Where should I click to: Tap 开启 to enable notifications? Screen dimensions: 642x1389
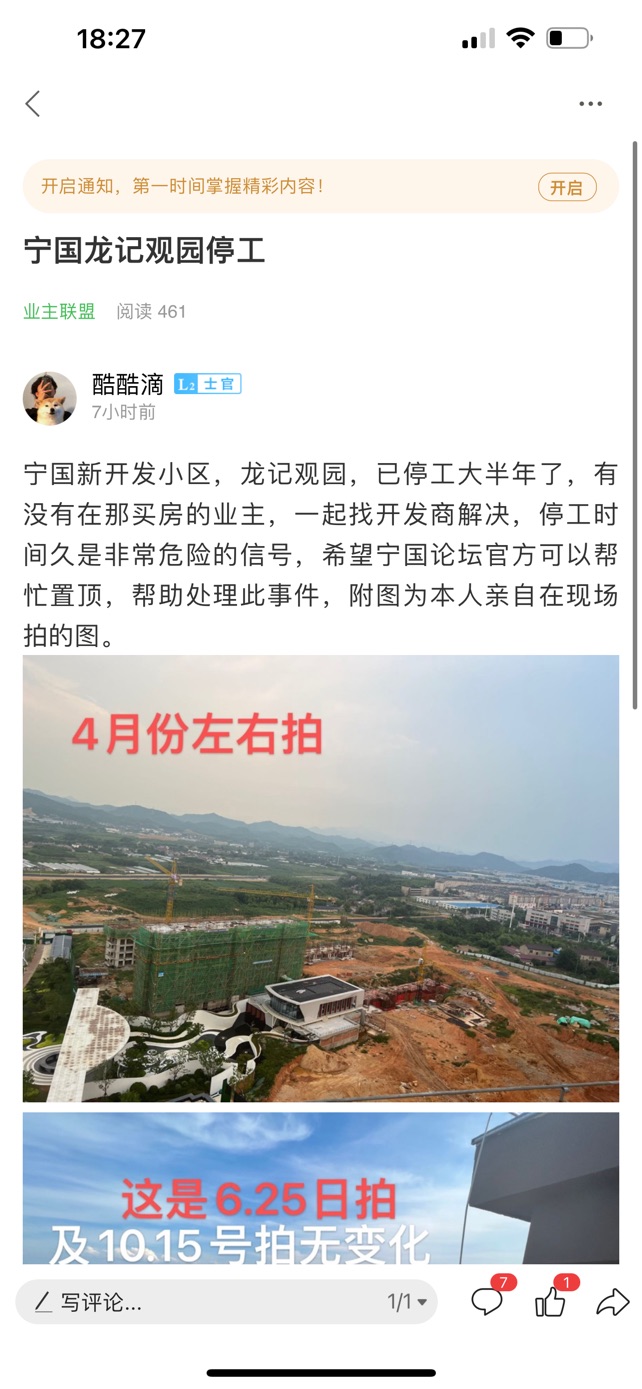point(566,187)
